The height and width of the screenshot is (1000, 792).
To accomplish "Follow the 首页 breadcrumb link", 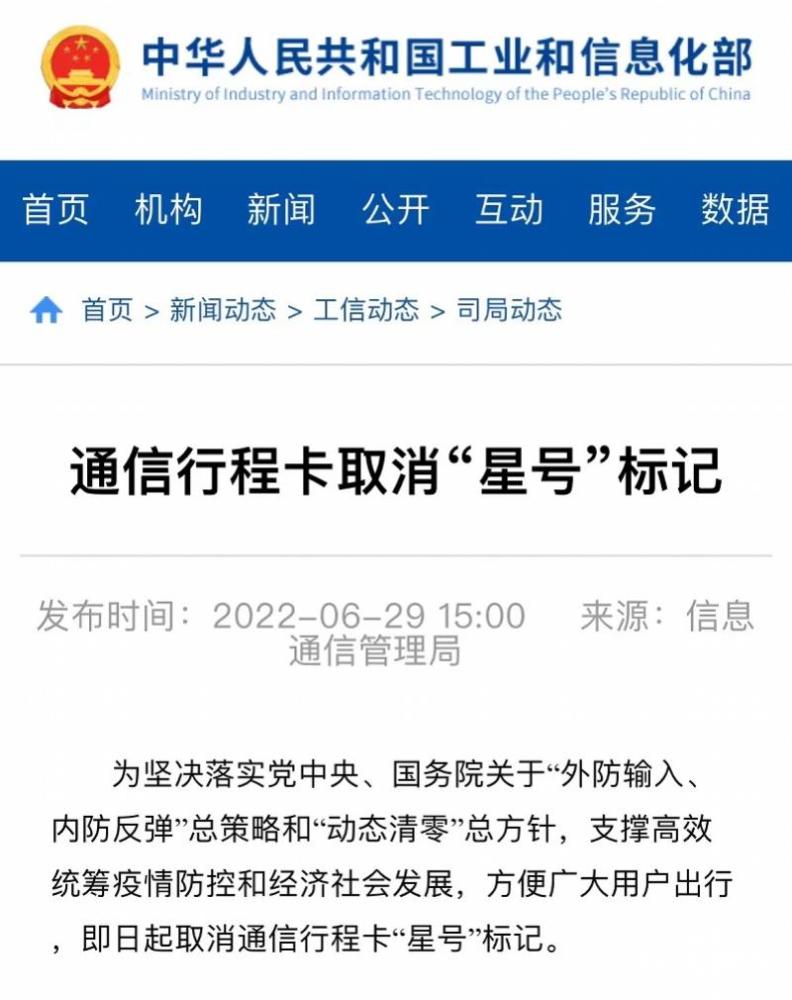I will [x=107, y=310].
